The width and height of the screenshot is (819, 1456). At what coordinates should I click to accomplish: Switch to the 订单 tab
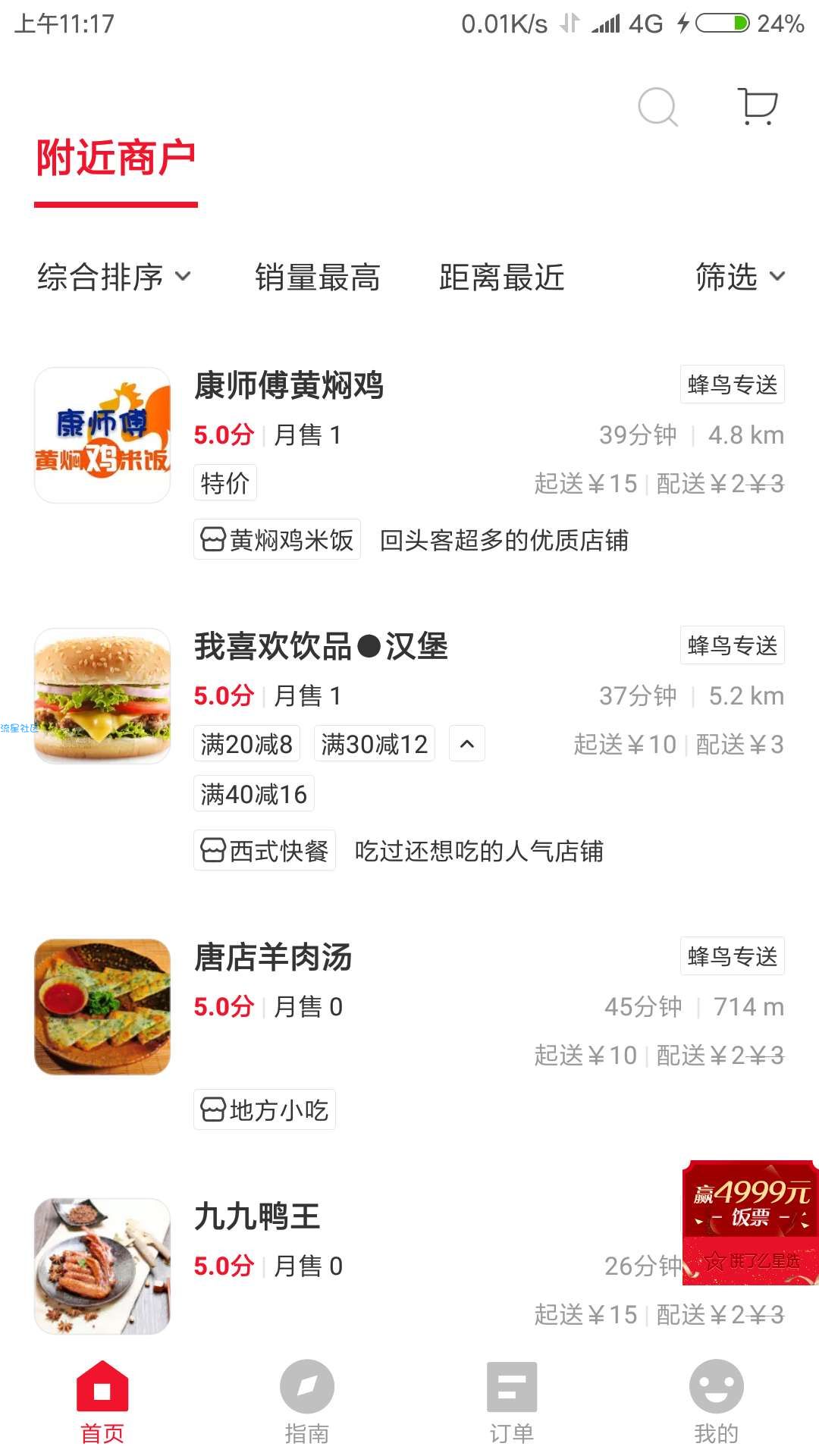[x=512, y=1403]
